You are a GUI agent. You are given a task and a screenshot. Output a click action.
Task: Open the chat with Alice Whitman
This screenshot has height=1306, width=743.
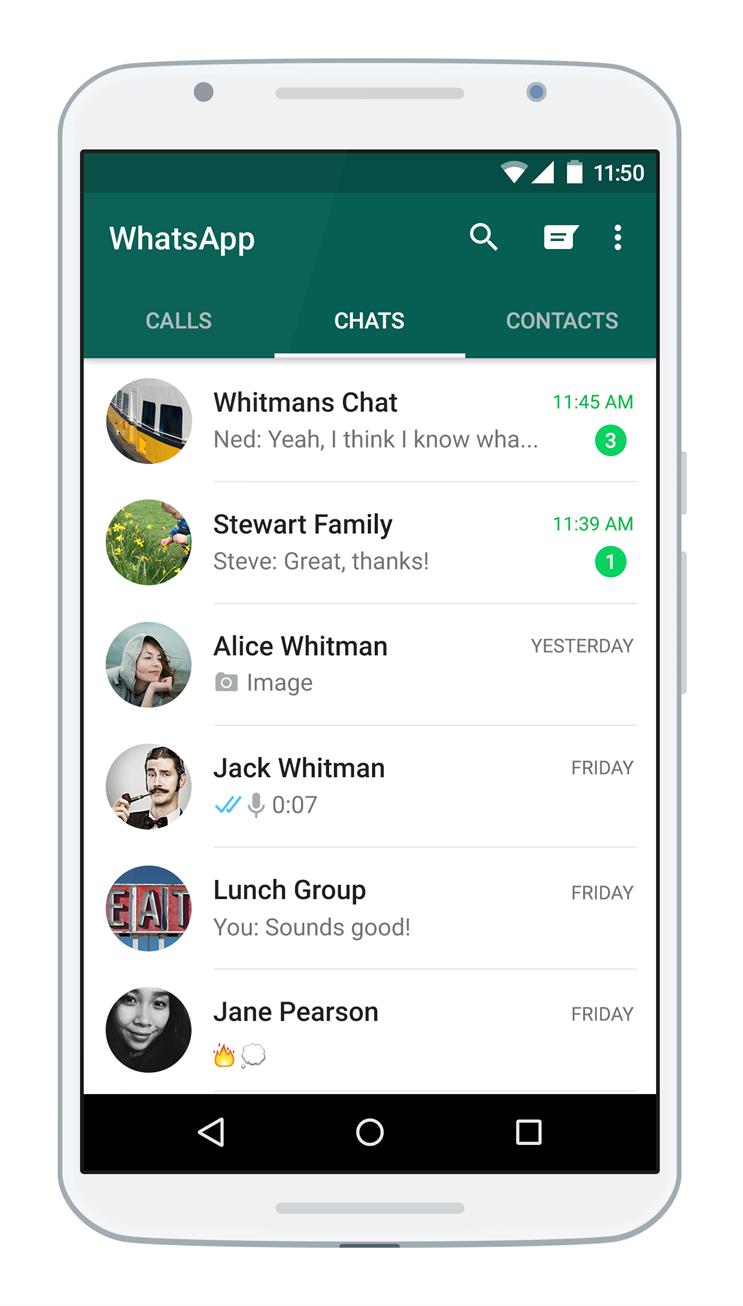(370, 665)
